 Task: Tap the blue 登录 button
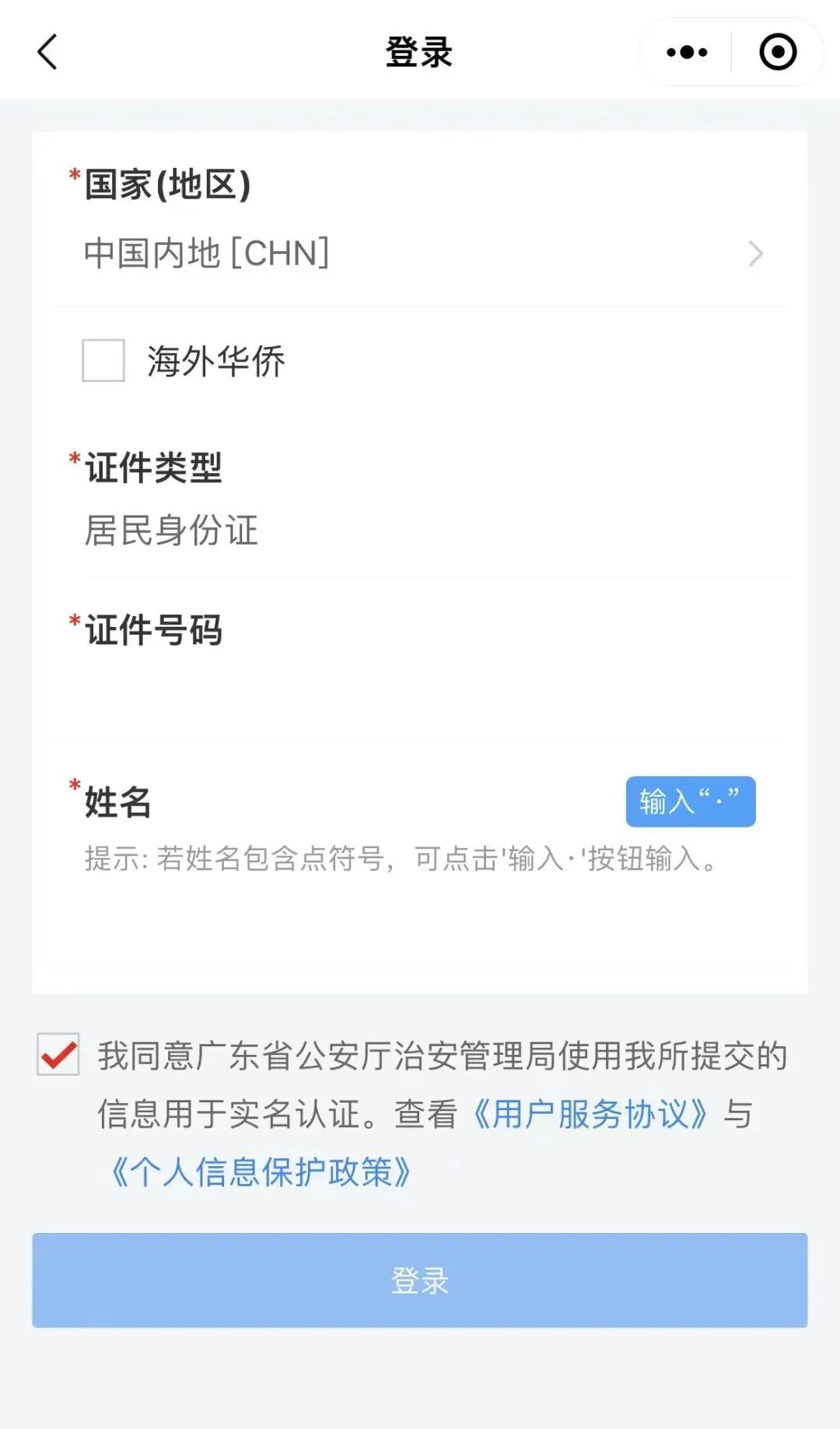point(420,1280)
